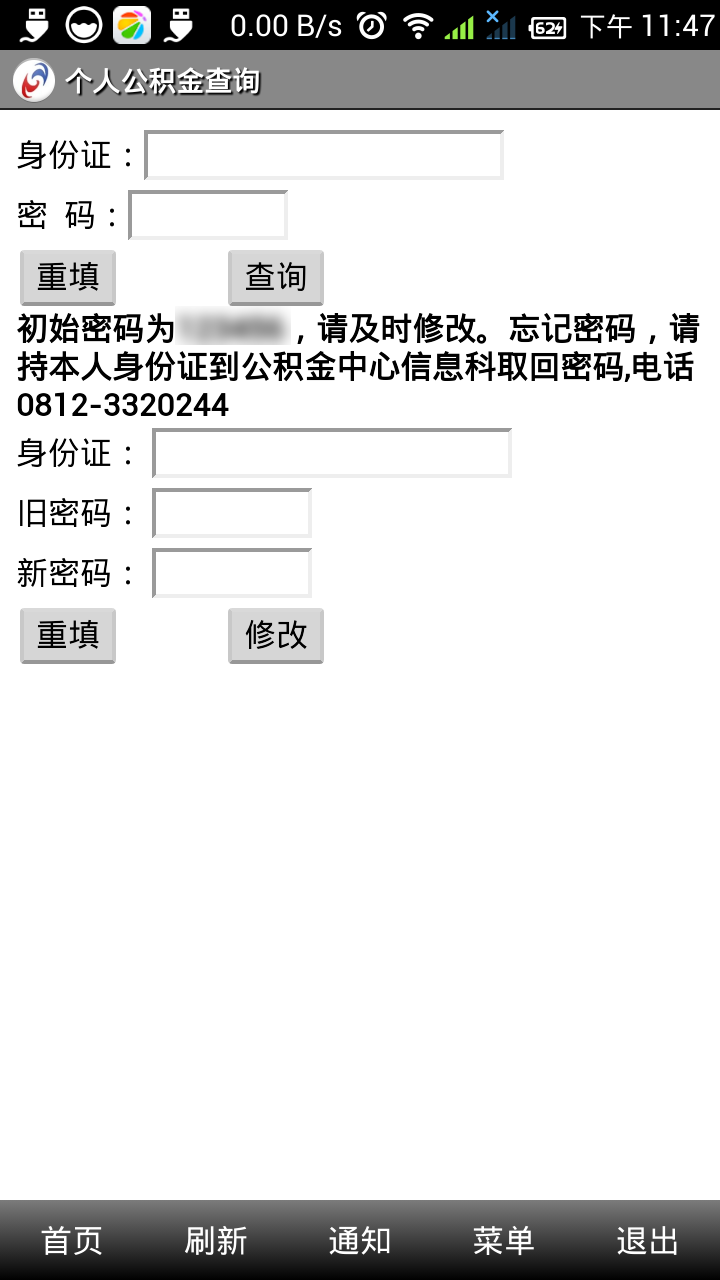720x1280 pixels.
Task: Tap 退出 to exit the app
Action: [x=648, y=1241]
